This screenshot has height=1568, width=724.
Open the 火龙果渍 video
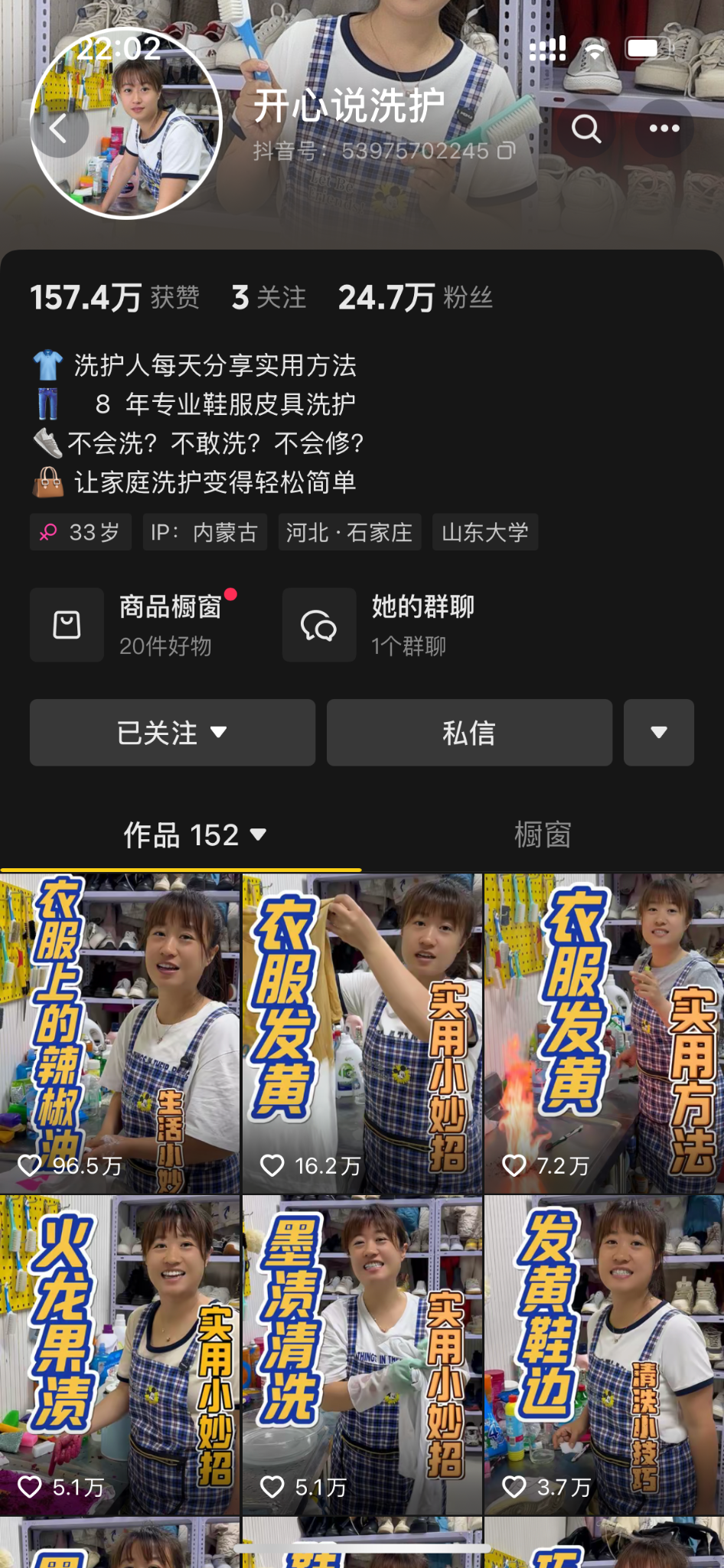click(x=120, y=1355)
